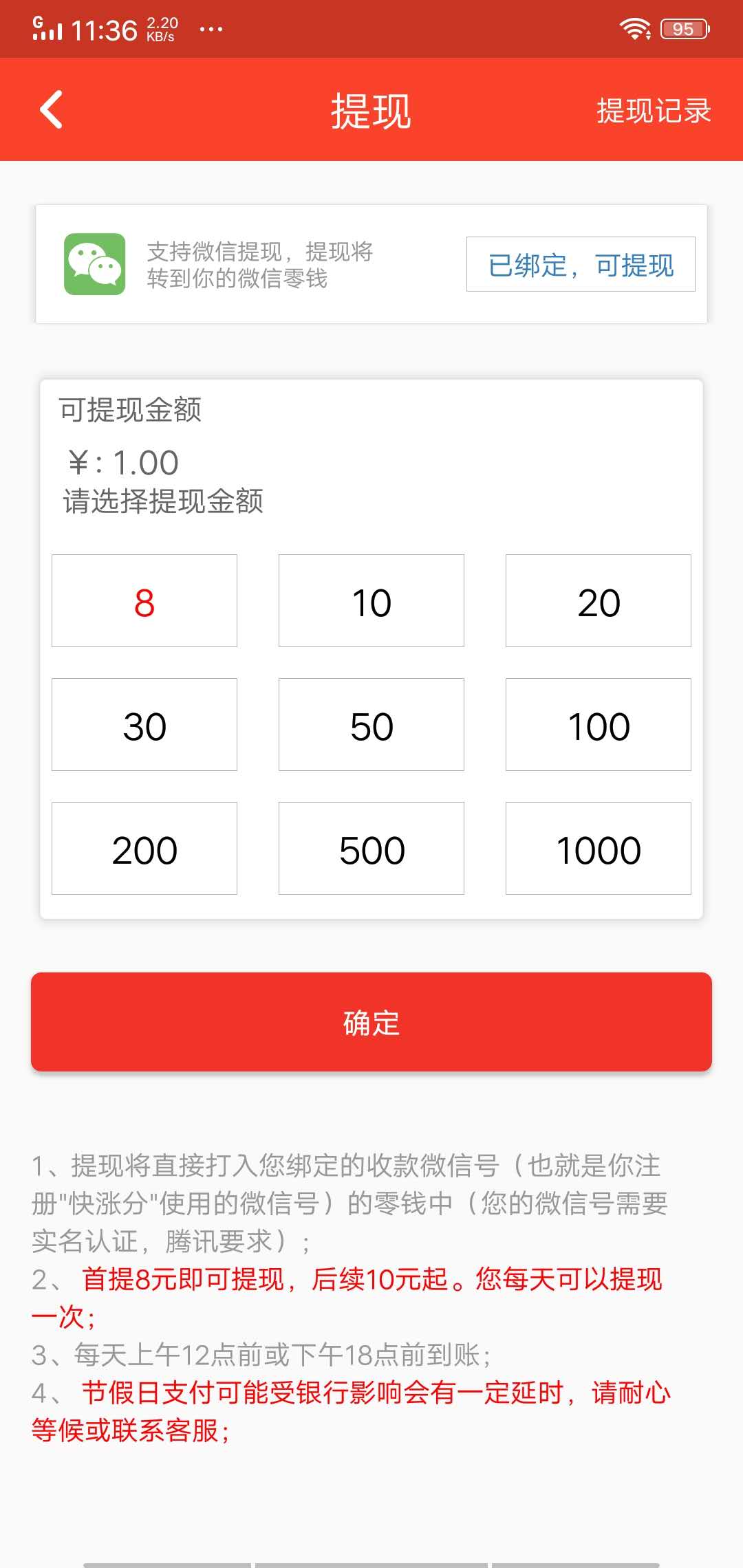The width and height of the screenshot is (743, 1568).
Task: Choose the 50 yuan amount option
Action: click(x=371, y=724)
